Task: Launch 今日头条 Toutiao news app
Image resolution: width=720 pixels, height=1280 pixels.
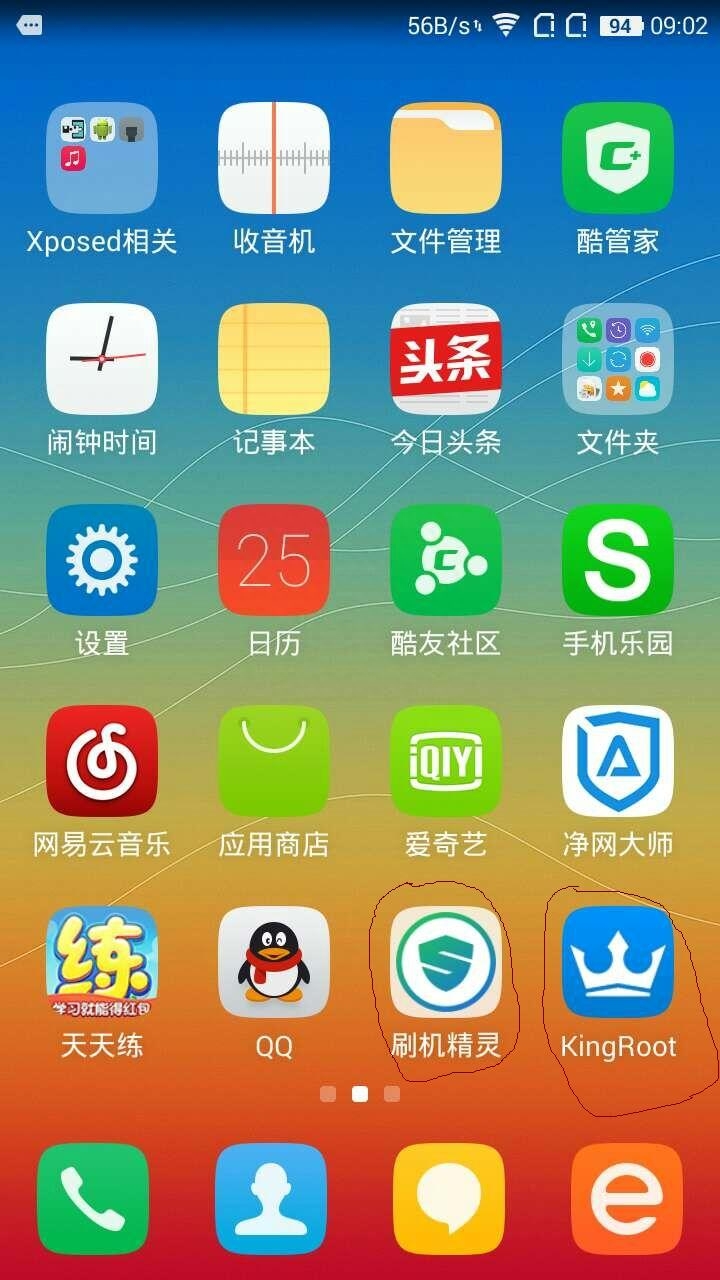Action: (445, 360)
